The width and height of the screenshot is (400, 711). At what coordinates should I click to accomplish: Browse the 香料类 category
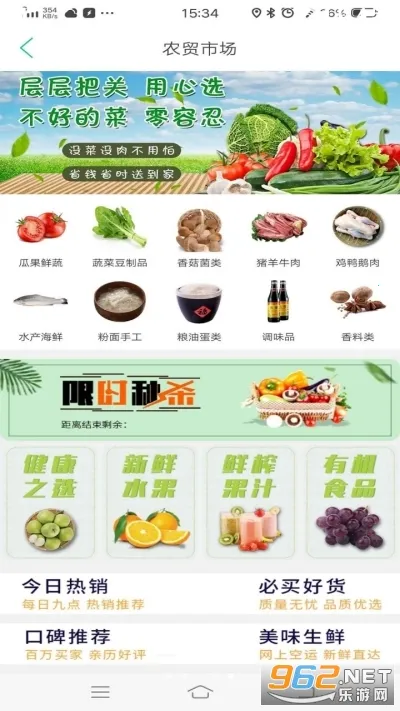coord(358,312)
